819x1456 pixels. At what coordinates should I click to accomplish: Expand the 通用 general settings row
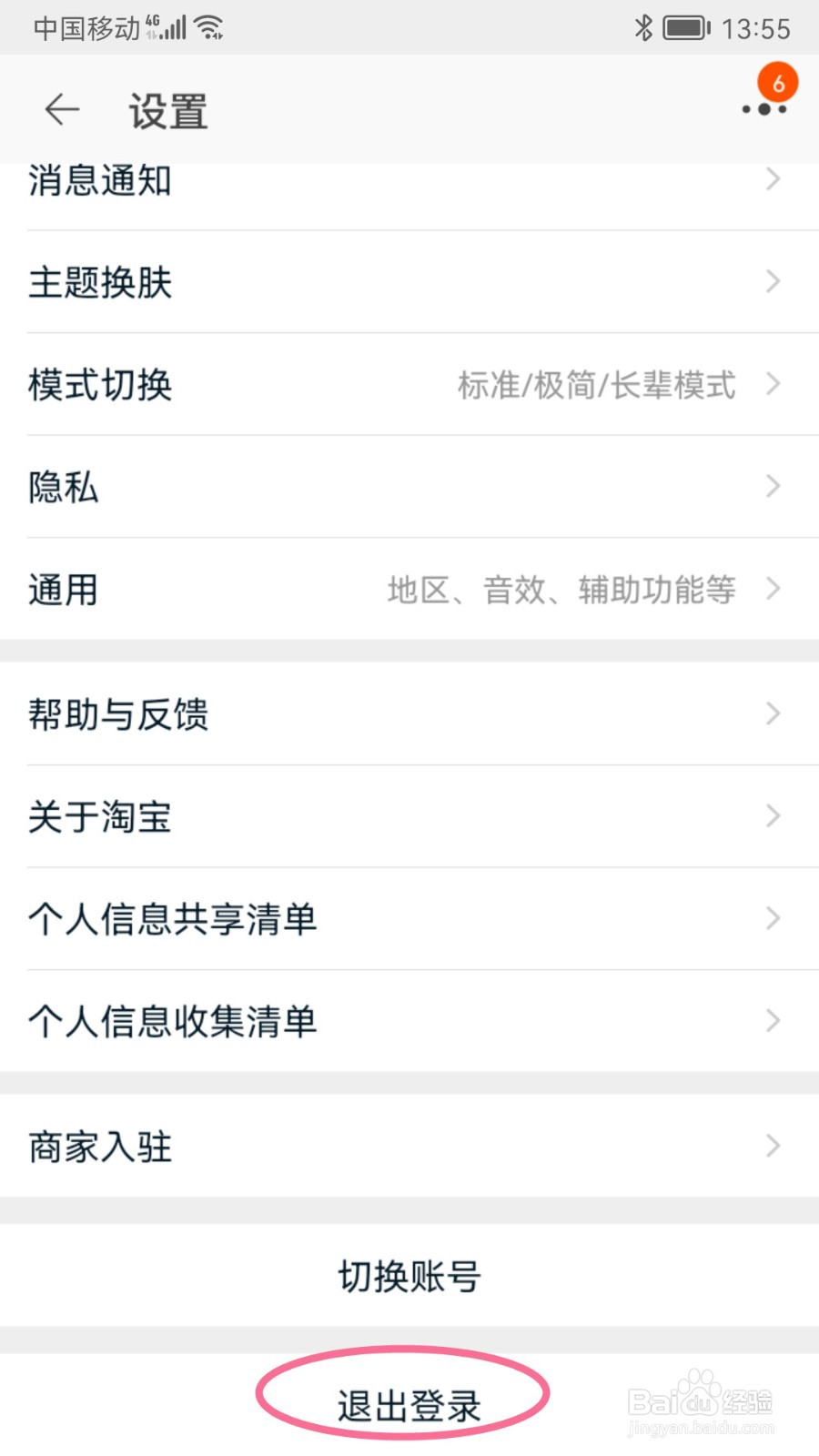(409, 590)
